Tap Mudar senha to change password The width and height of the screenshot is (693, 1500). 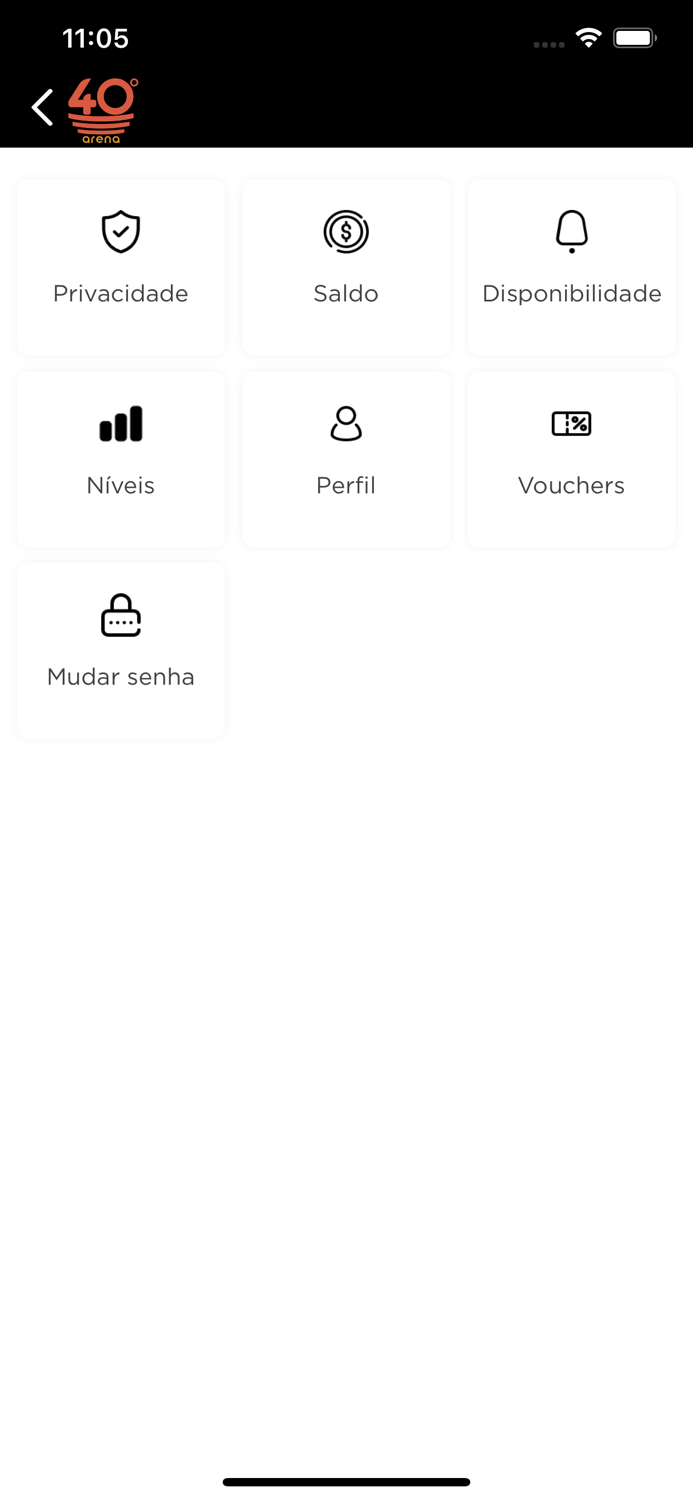[121, 651]
